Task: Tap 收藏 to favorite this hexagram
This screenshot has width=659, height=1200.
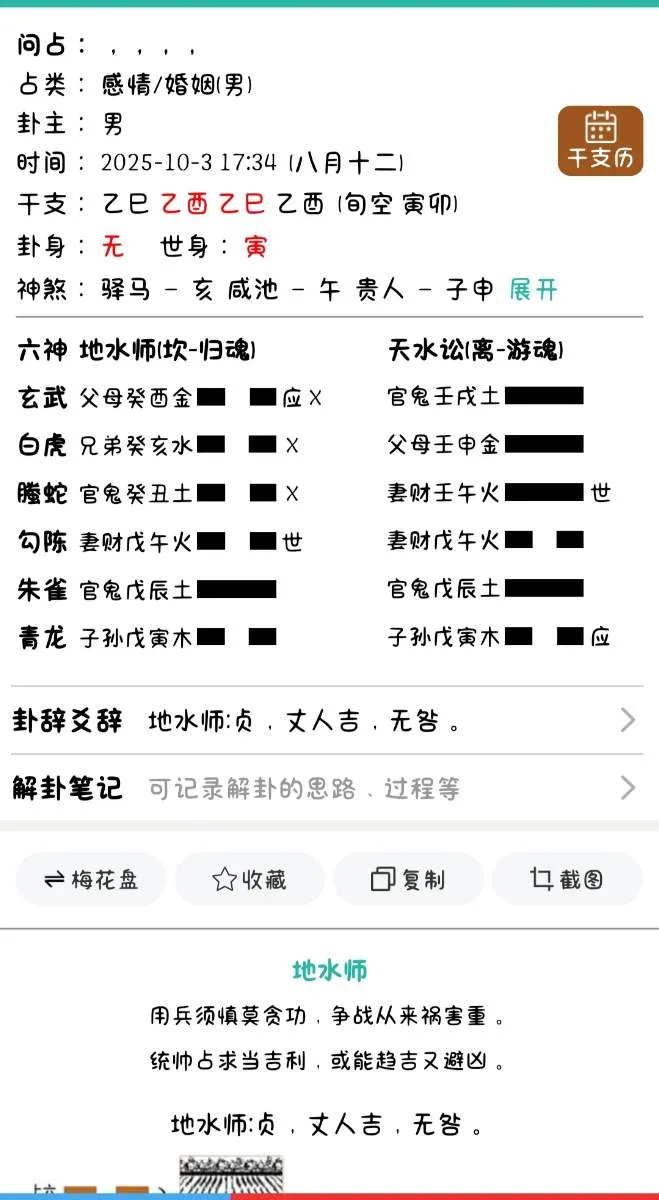Action: click(250, 880)
